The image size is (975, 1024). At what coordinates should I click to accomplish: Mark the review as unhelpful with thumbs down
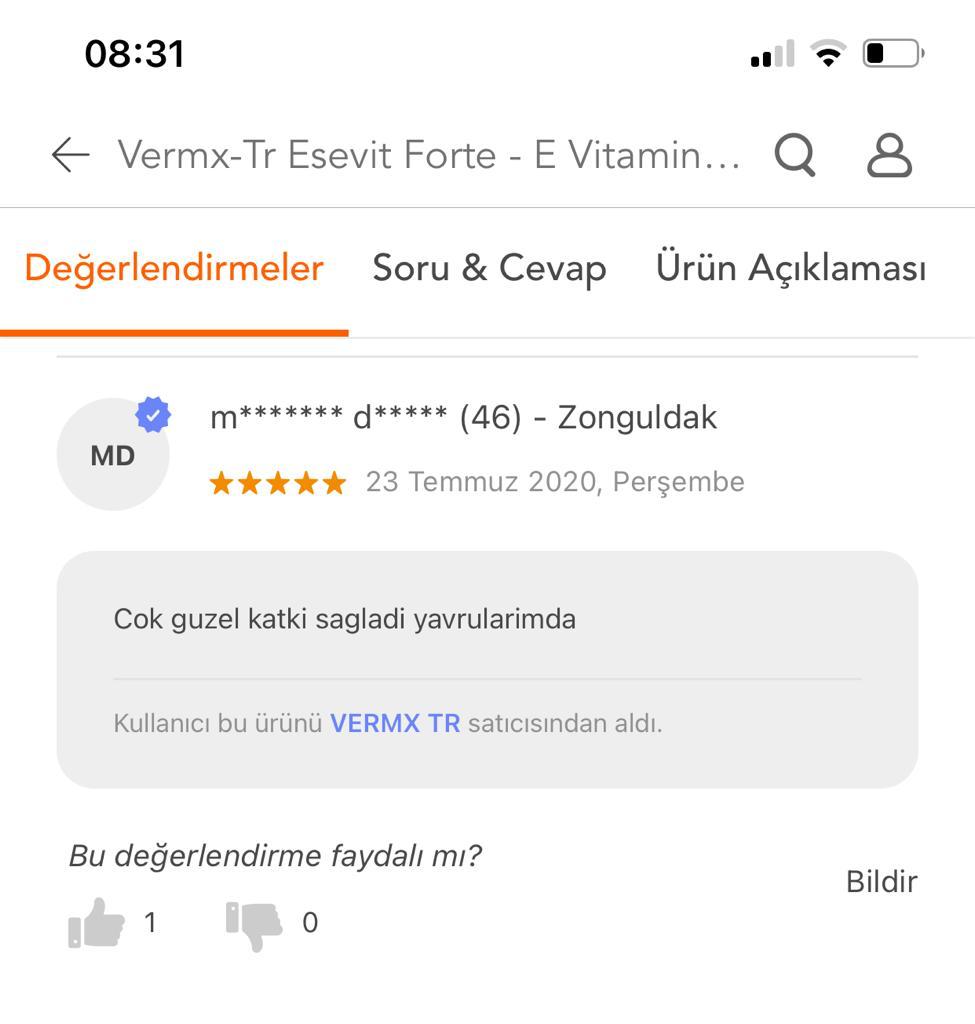255,922
